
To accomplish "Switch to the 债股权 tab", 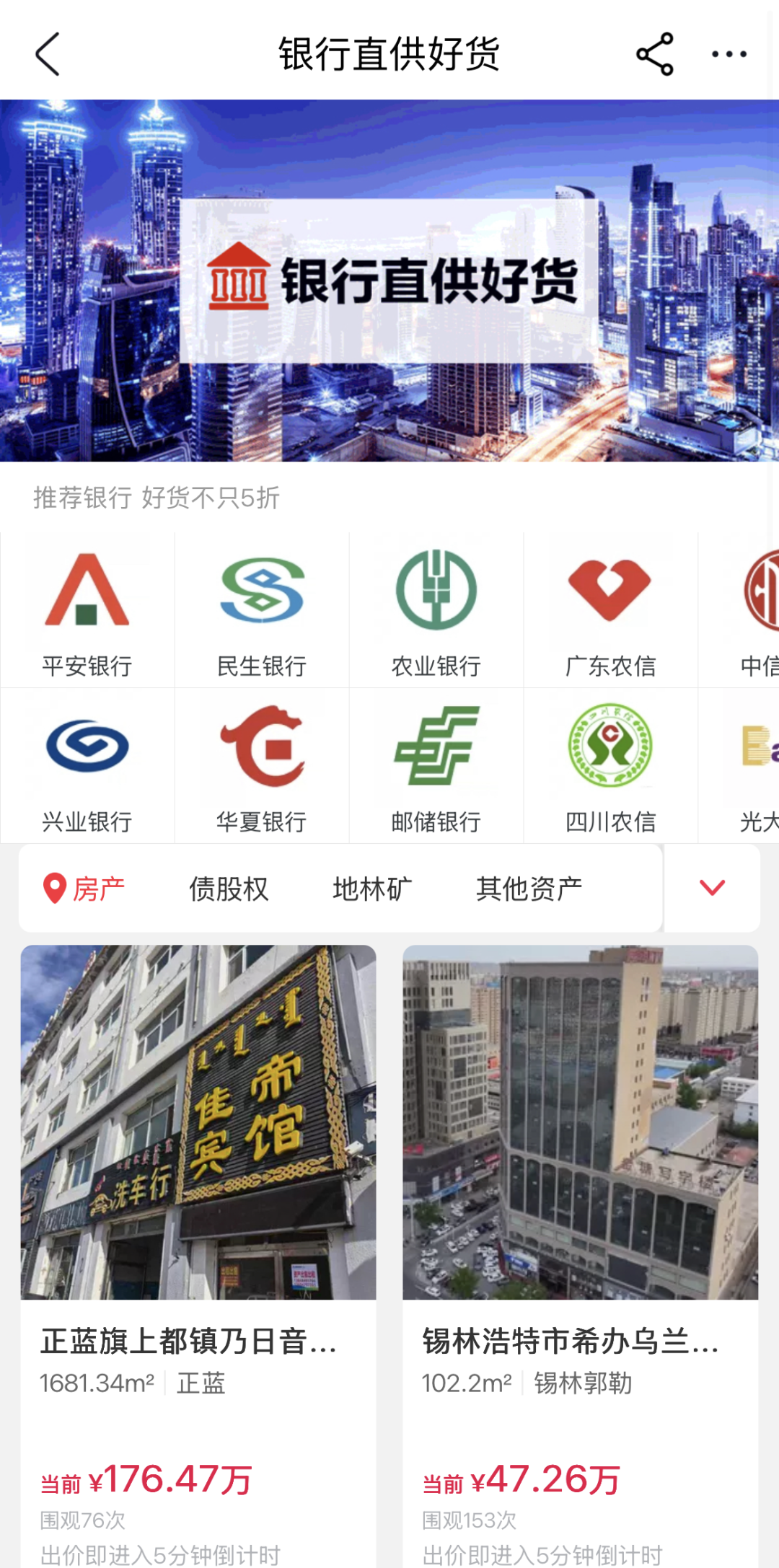I will (229, 889).
